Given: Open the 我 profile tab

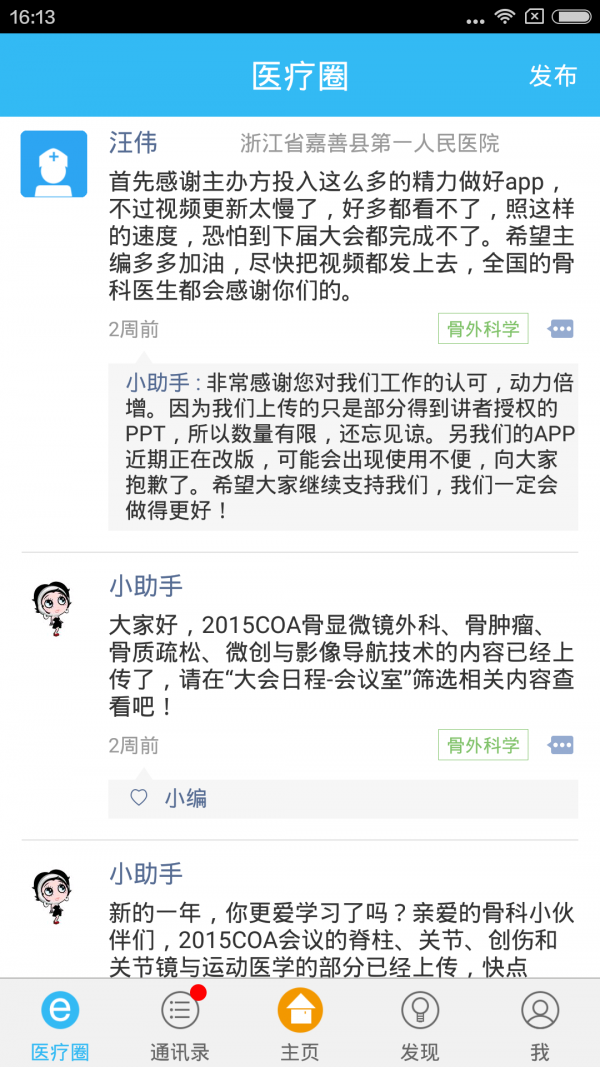Looking at the screenshot, I should tap(540, 1024).
